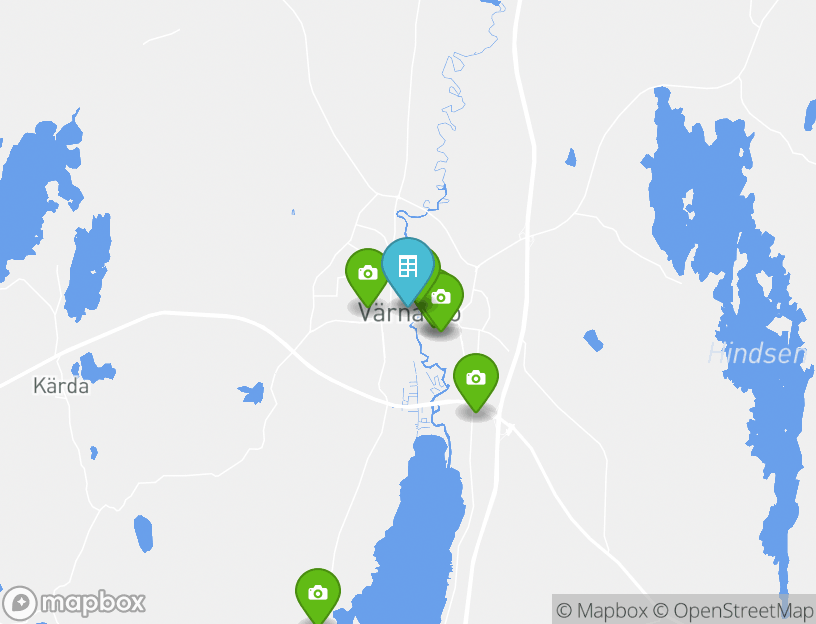Select the blue building map pin
This screenshot has width=816, height=624.
point(407,266)
